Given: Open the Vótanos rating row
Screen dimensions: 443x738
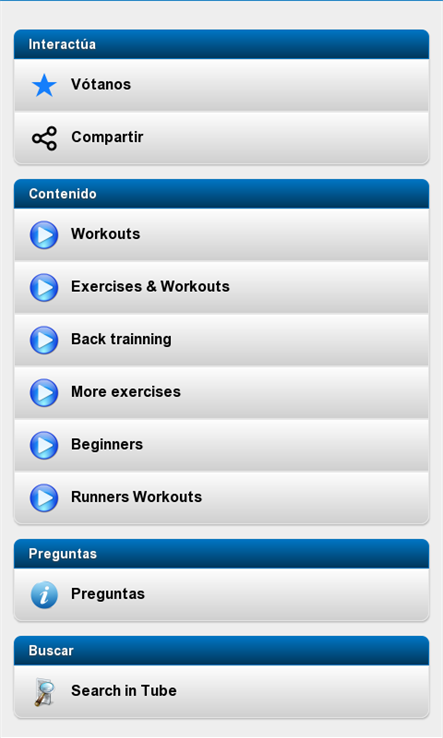Looking at the screenshot, I should point(221,85).
